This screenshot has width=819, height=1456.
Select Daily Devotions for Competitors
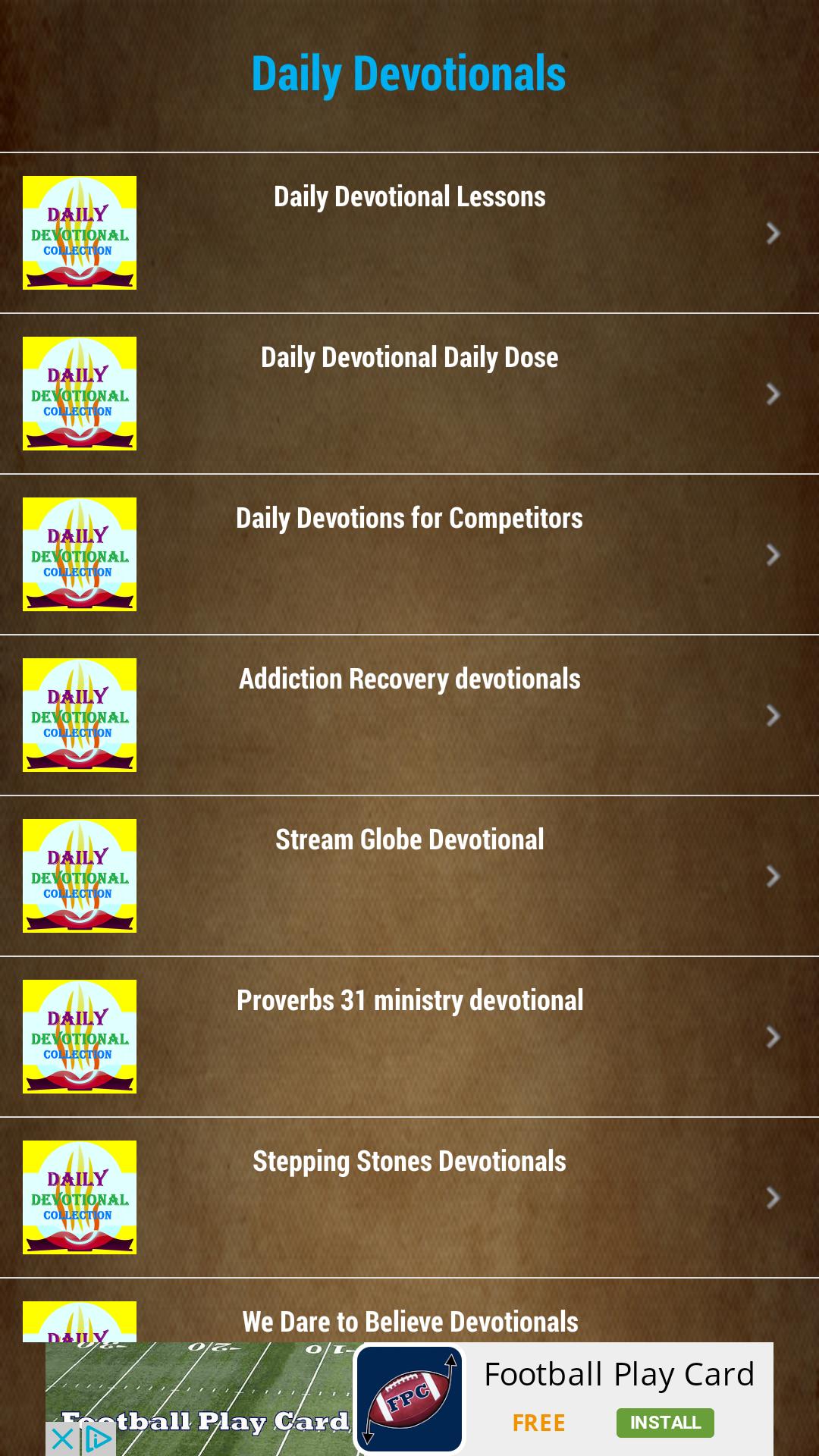coord(409,554)
